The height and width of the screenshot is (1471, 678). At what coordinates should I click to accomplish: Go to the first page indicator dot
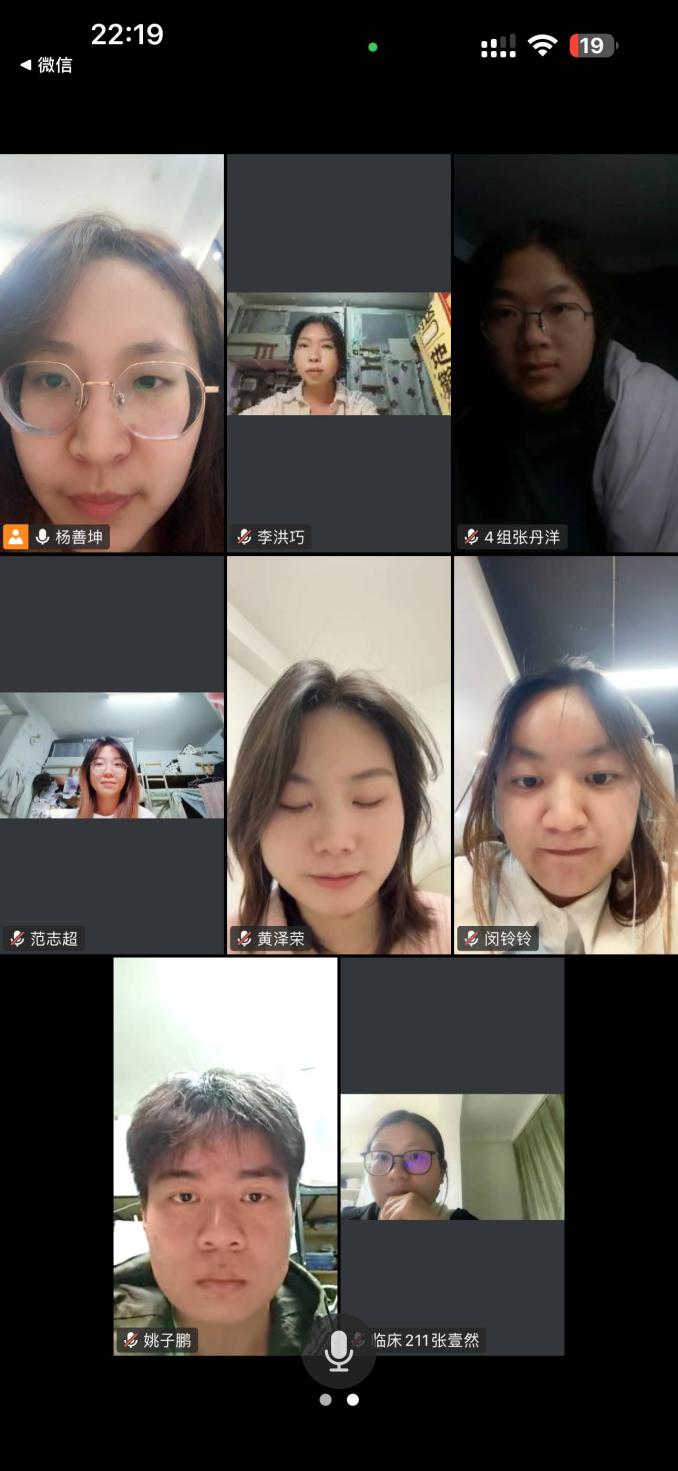(325, 1400)
